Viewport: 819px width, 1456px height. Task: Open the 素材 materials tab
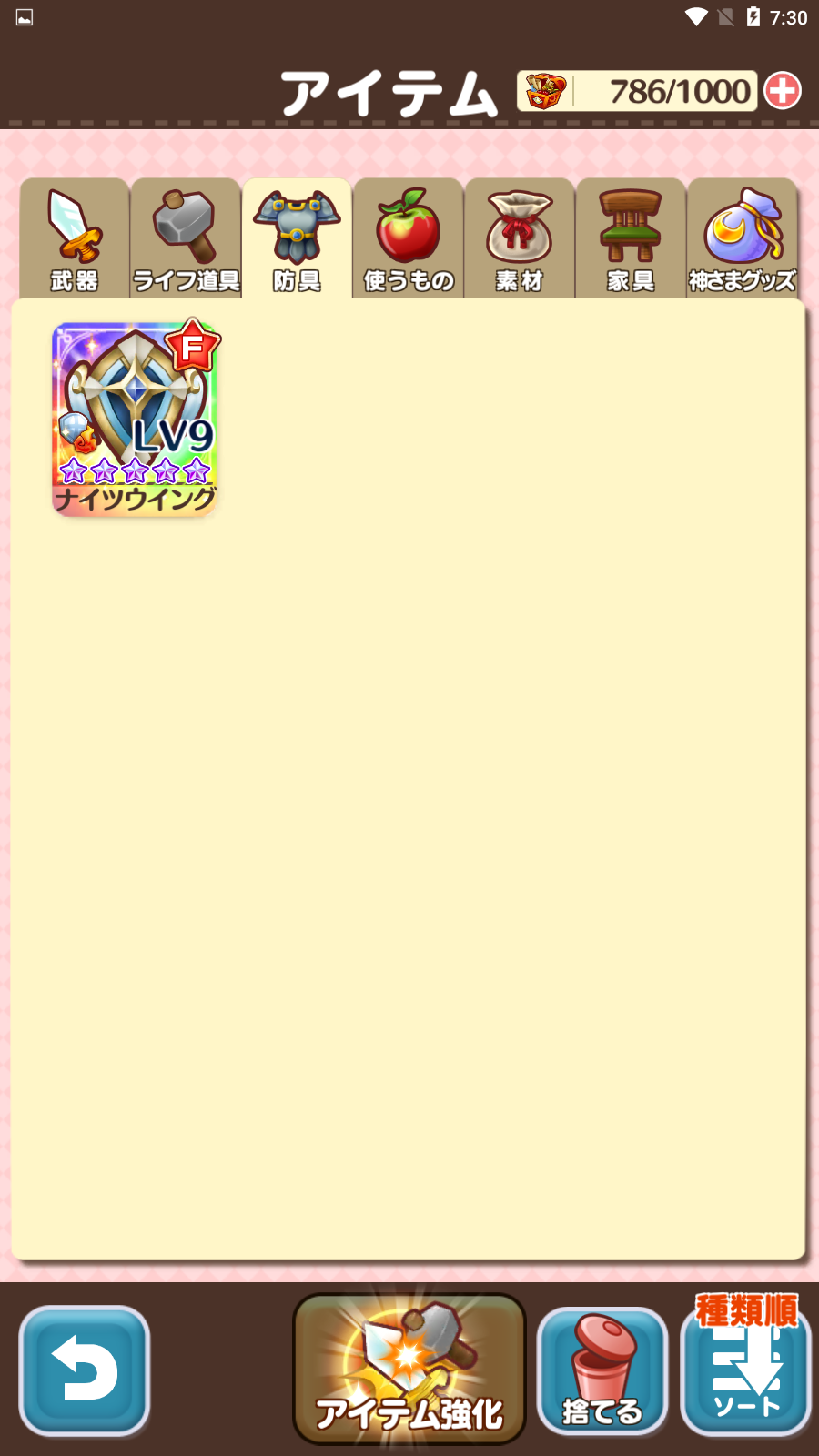[520, 239]
